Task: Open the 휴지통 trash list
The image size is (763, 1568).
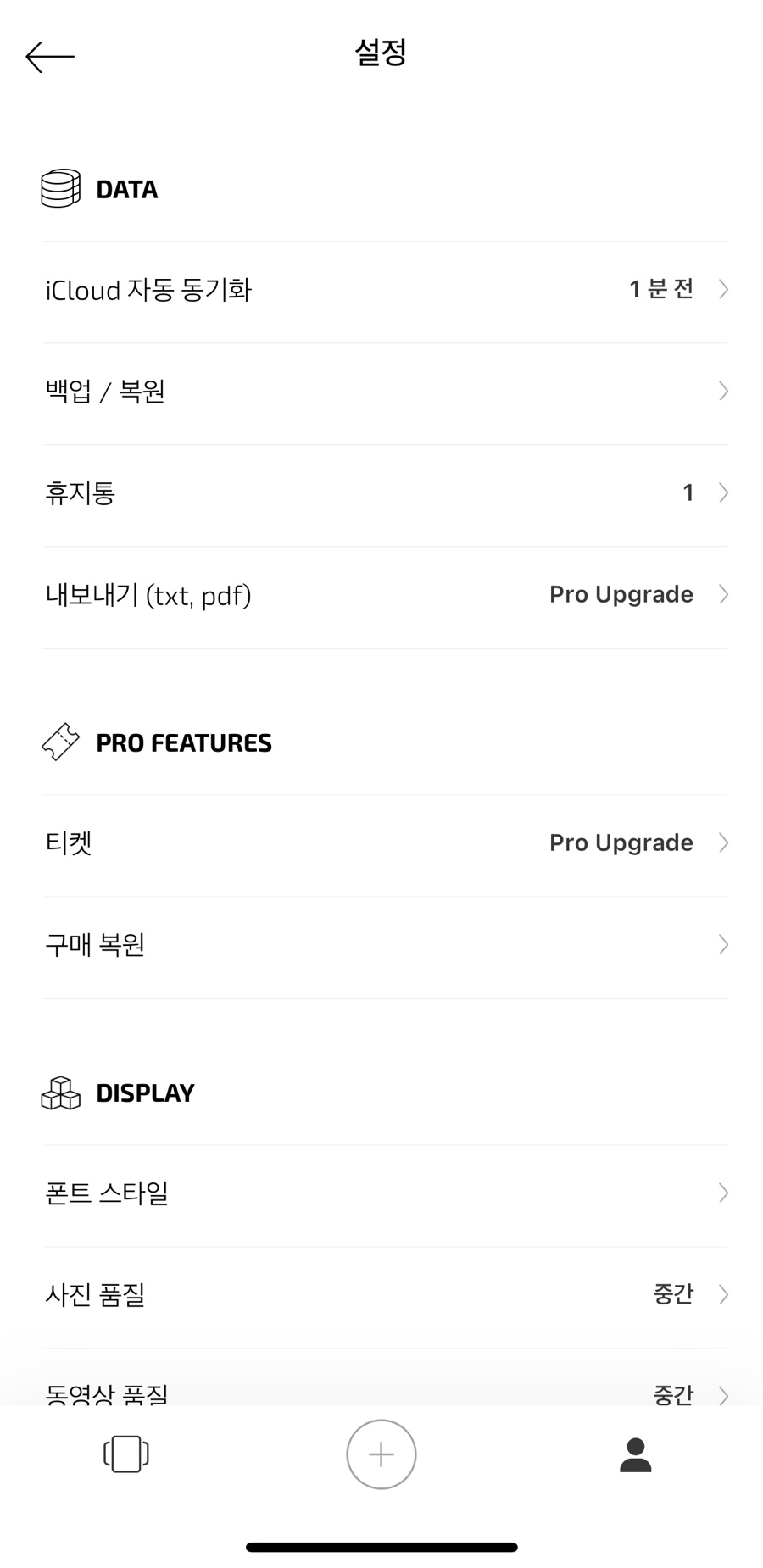Action: tap(386, 495)
